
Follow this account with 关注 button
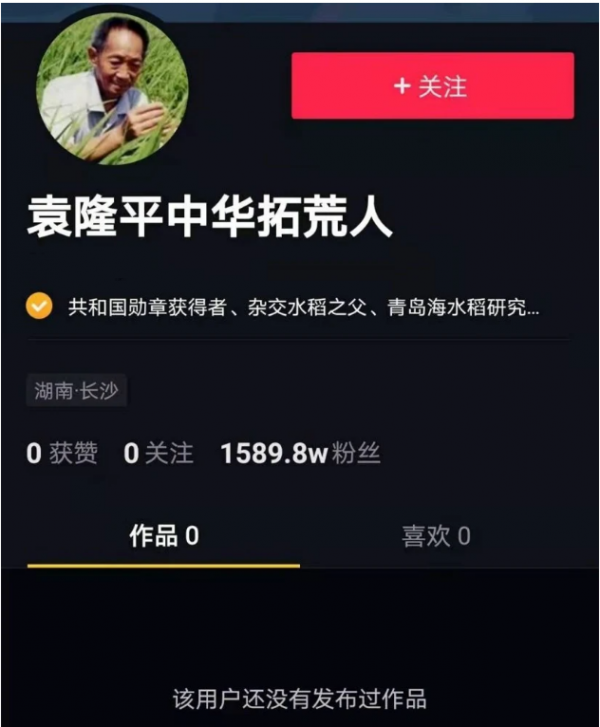432,86
